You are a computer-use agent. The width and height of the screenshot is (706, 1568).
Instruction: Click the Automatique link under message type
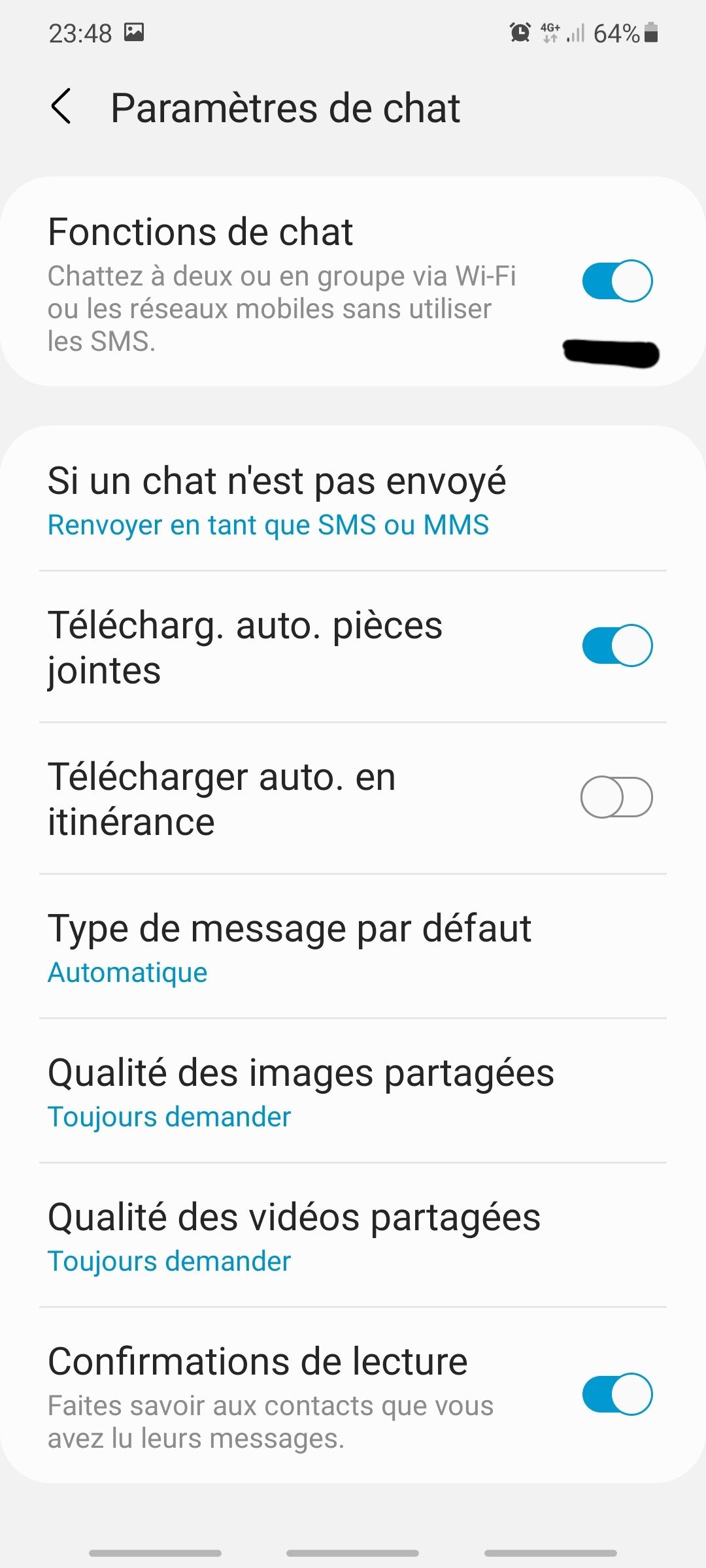pyautogui.click(x=127, y=973)
